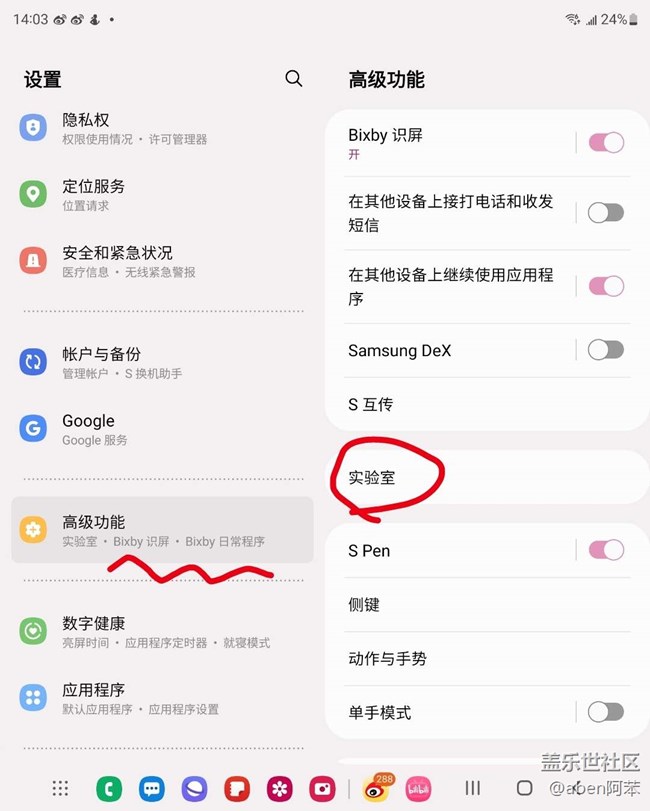The height and width of the screenshot is (811, 650).
Task: Tap the home button in navigation bar
Action: (525, 788)
